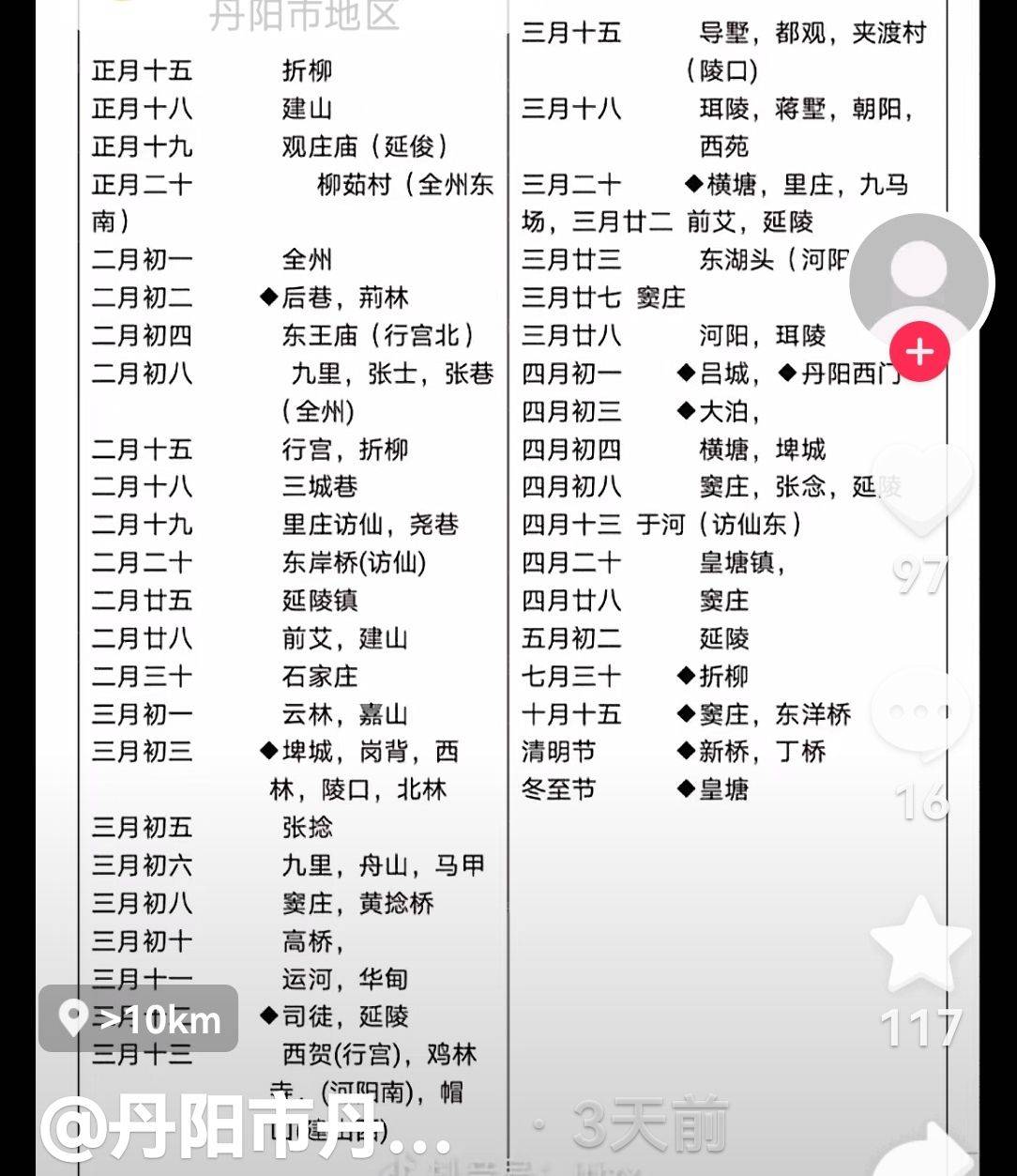Open the author's profile avatar
Image resolution: width=1017 pixels, height=1176 pixels.
919,282
